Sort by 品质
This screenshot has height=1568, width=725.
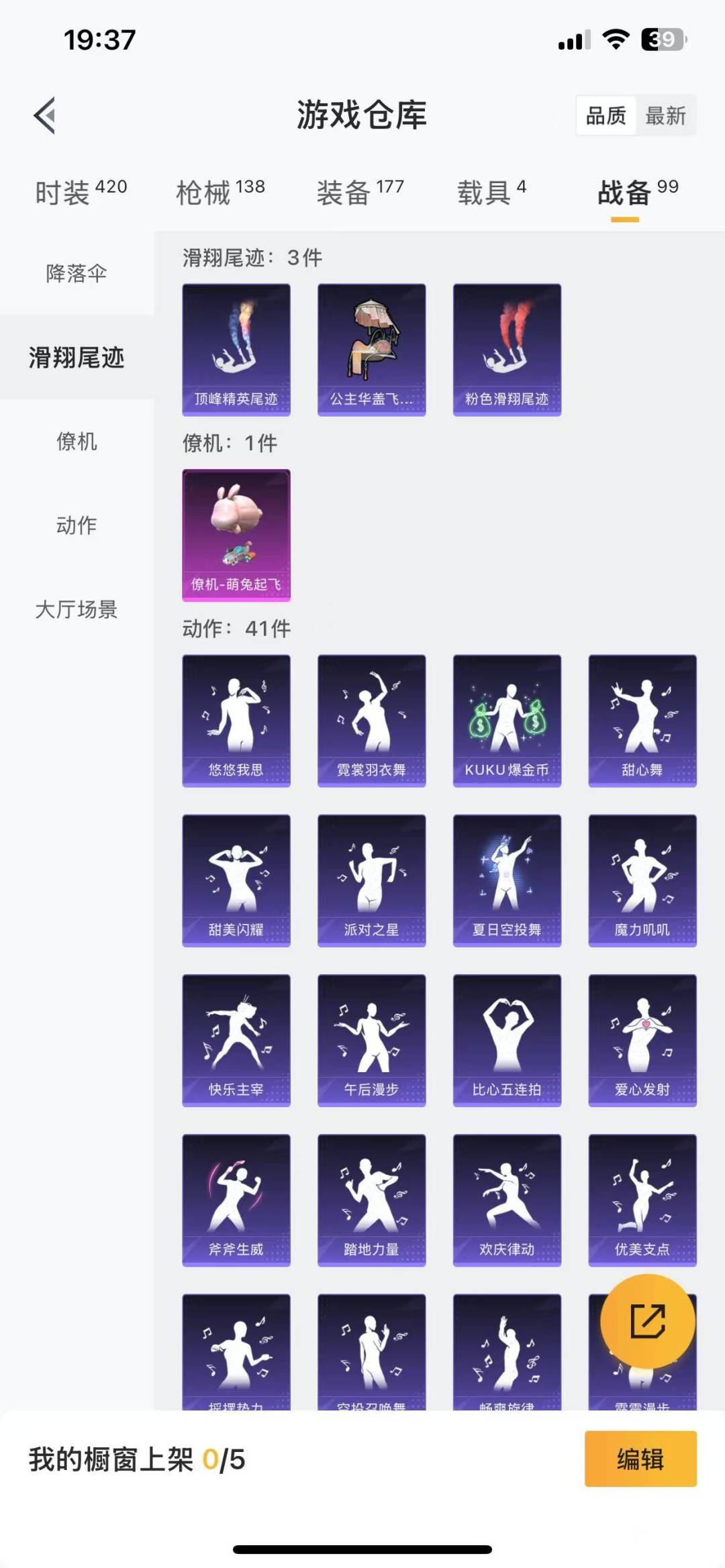tap(606, 115)
